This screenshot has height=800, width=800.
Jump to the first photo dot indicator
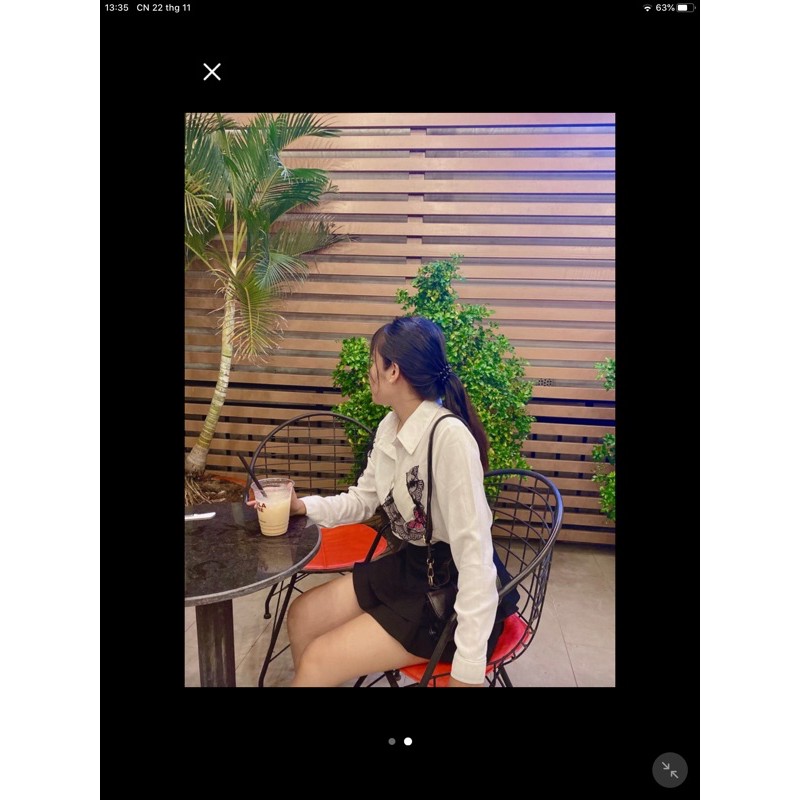(x=392, y=742)
